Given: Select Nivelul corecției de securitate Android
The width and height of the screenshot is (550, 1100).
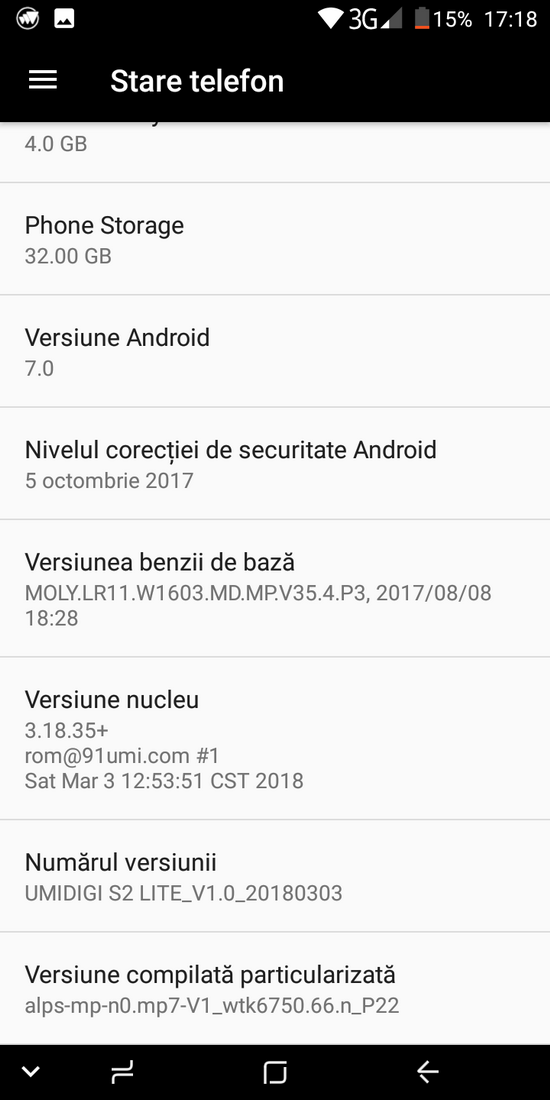Looking at the screenshot, I should [275, 464].
